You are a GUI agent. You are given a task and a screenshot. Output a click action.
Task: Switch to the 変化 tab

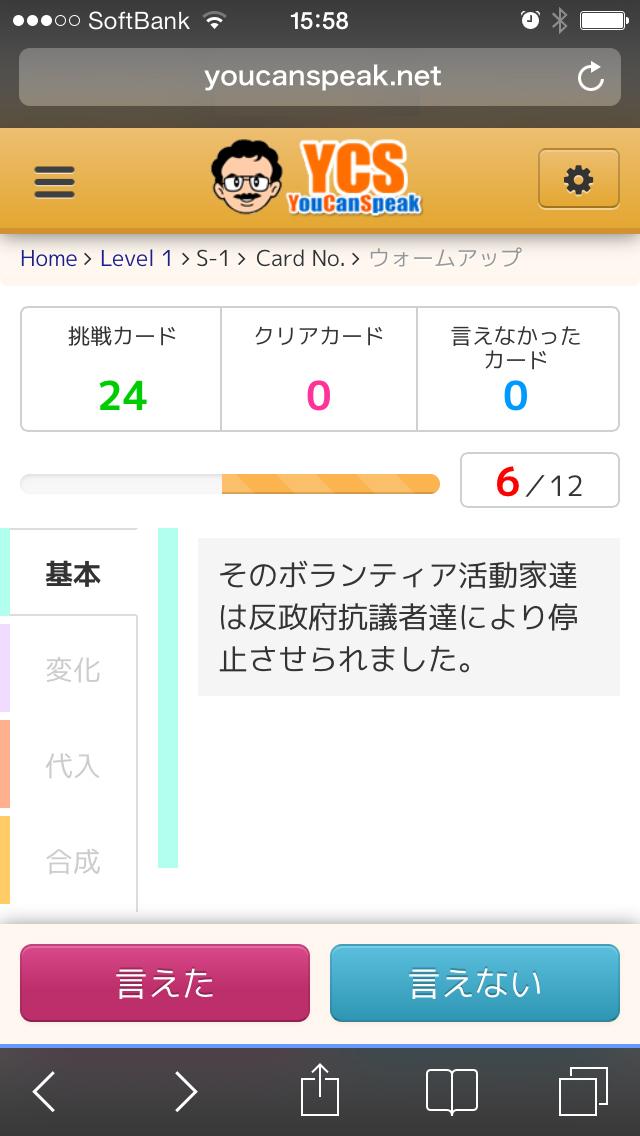[x=72, y=670]
